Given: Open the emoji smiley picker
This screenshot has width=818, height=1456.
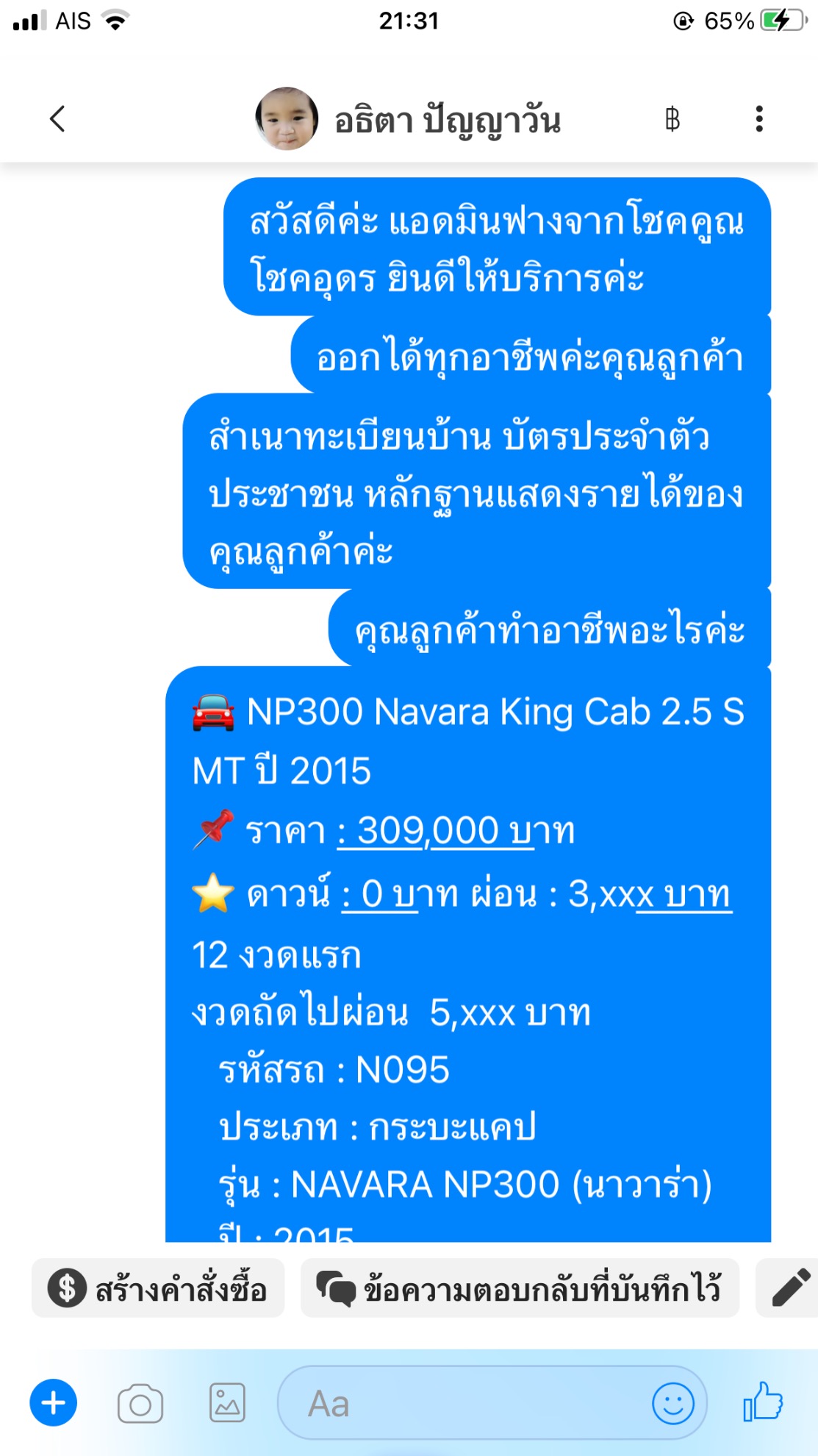Looking at the screenshot, I should (672, 1403).
